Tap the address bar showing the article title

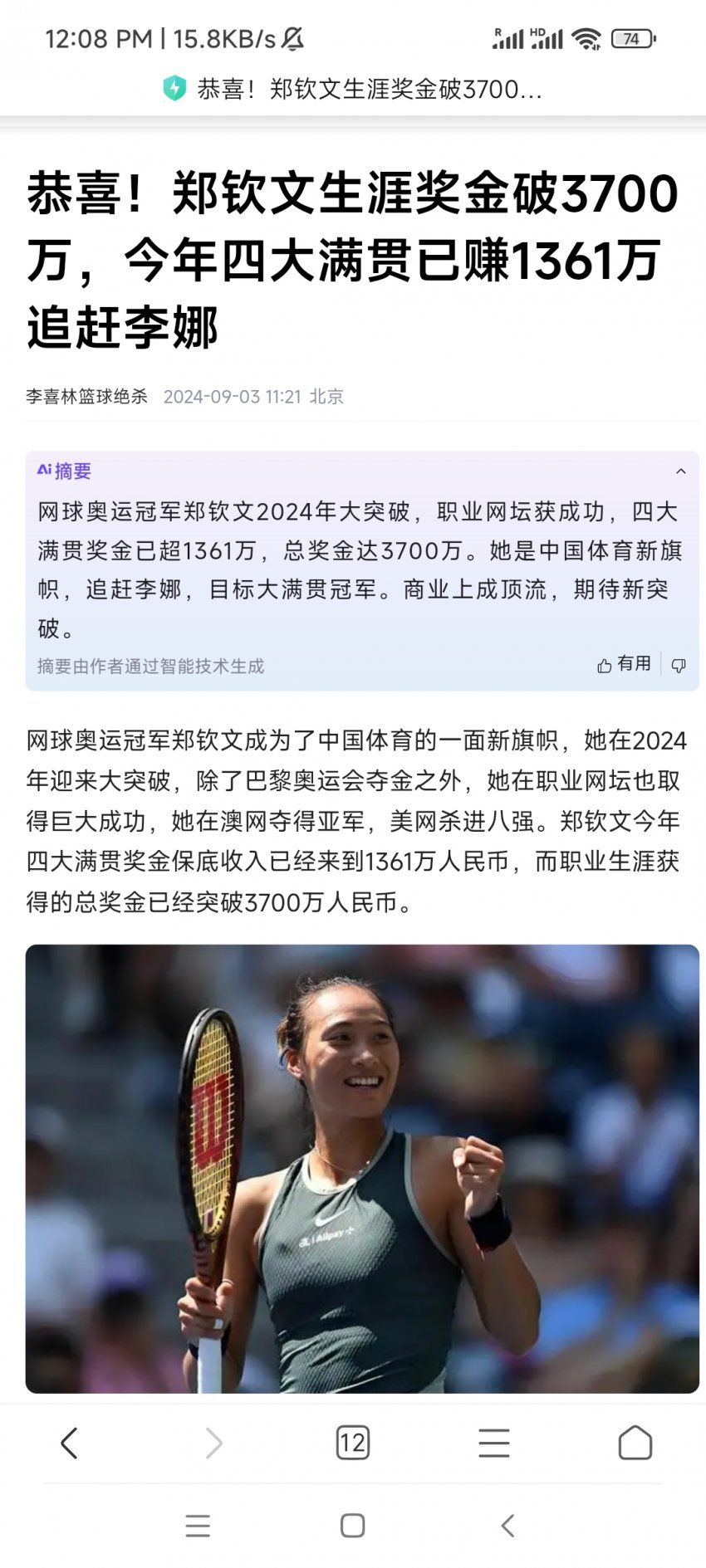point(353,89)
